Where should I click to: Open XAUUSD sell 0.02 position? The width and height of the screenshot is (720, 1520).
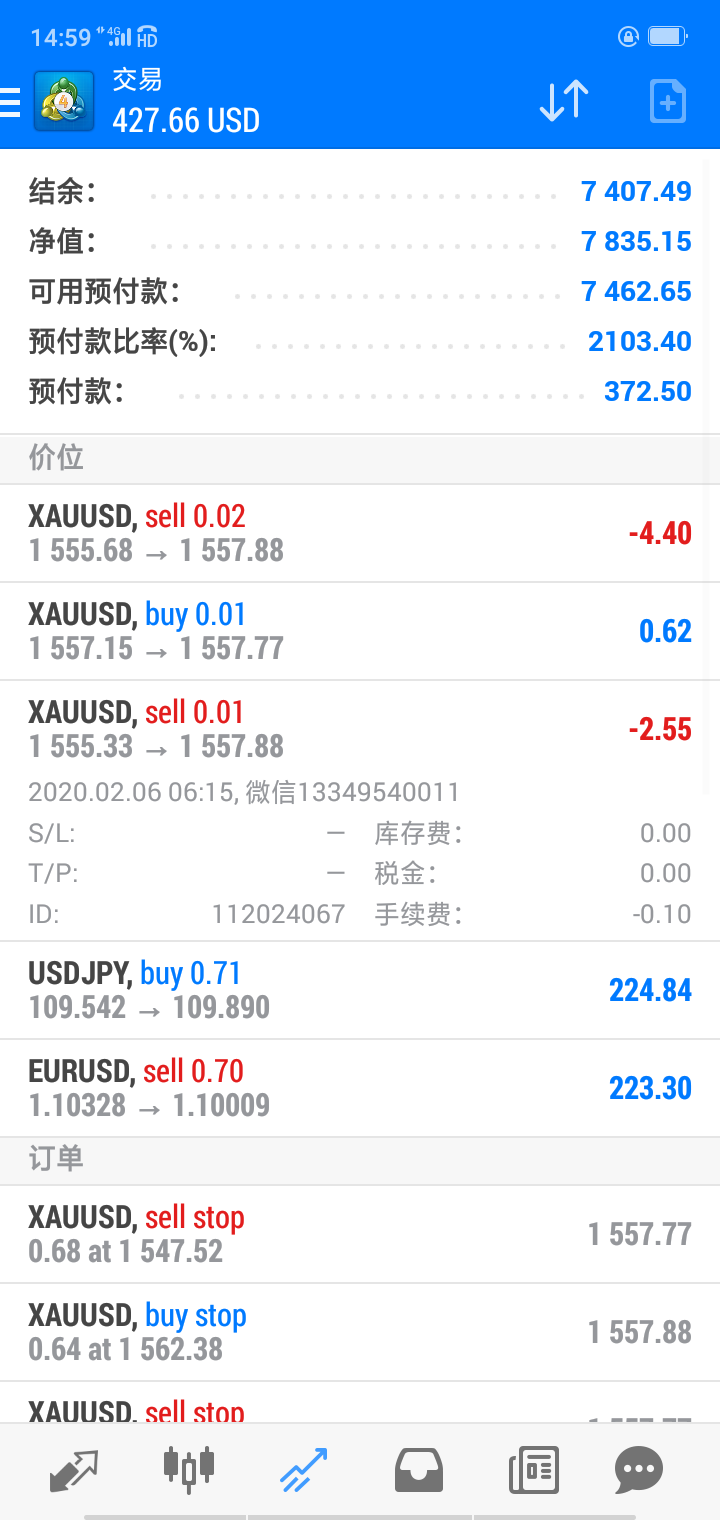point(360,533)
